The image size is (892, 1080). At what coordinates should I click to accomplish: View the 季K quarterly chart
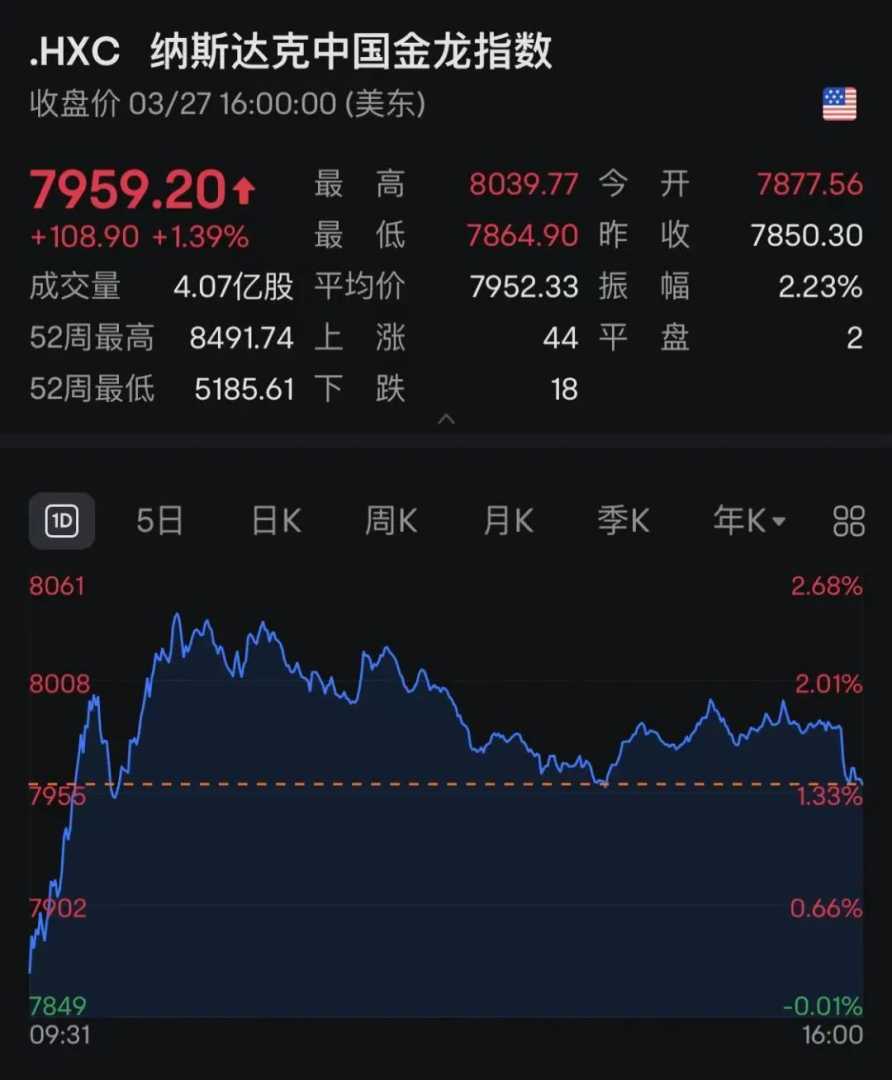click(623, 520)
